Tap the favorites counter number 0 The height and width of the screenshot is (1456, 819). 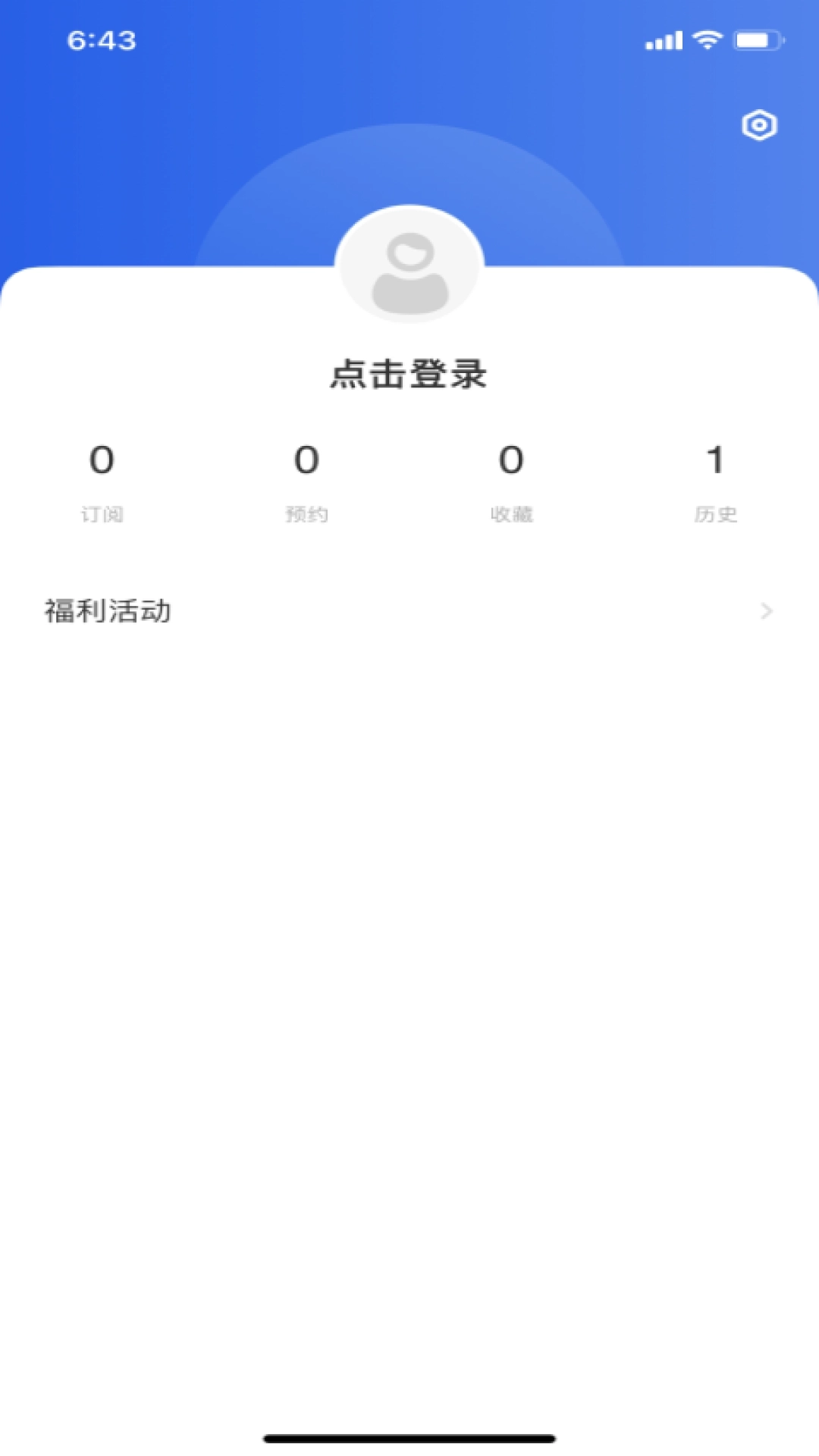pos(511,461)
